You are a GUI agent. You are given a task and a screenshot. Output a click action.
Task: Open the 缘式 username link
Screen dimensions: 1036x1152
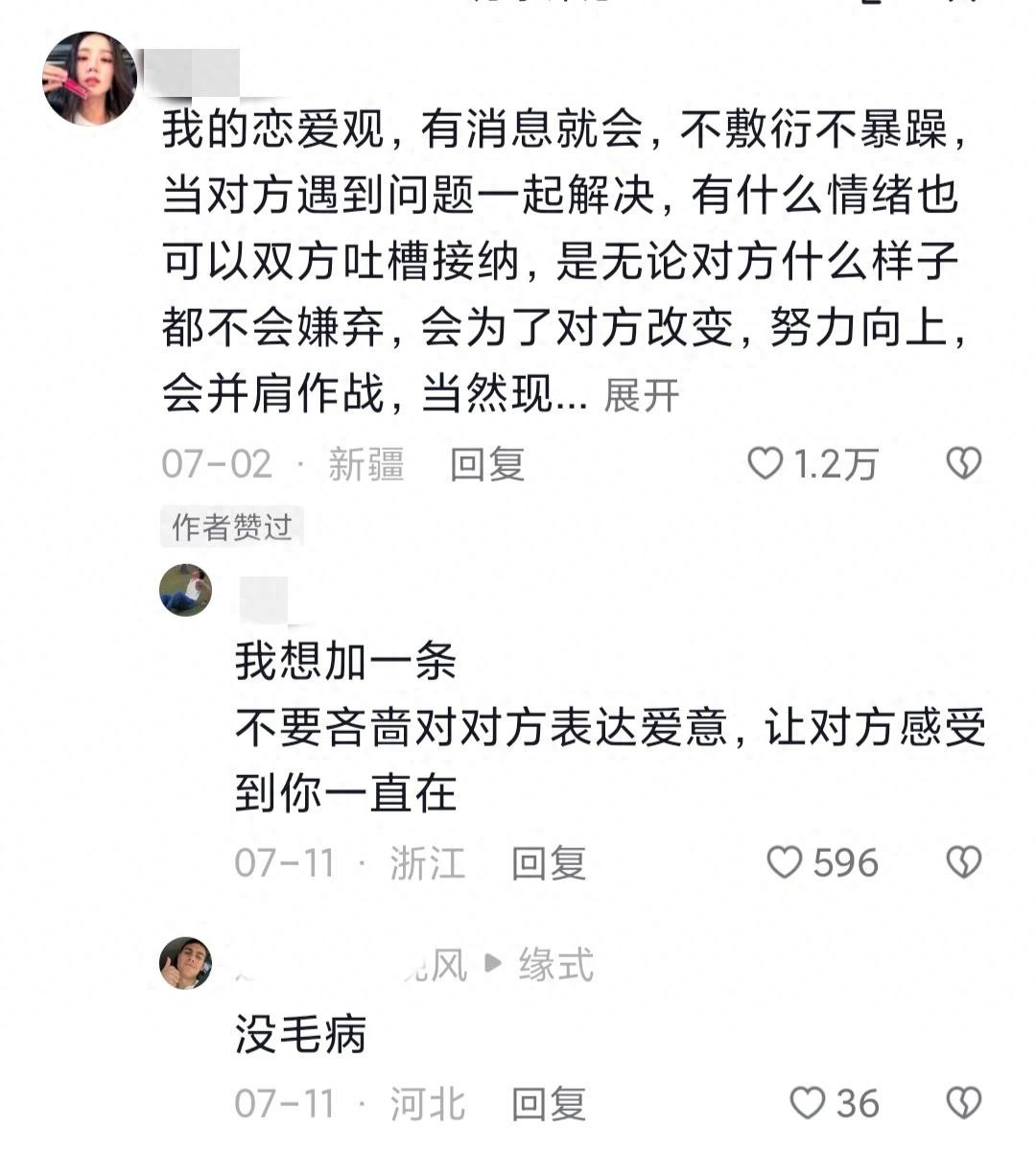coord(555,965)
